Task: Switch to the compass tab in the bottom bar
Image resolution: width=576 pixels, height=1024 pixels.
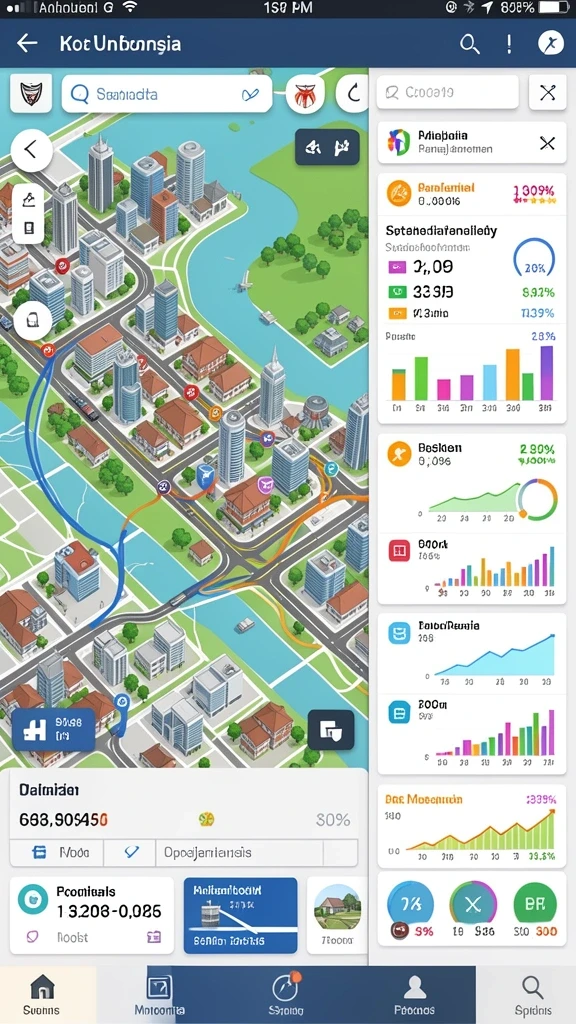Action: 286,995
